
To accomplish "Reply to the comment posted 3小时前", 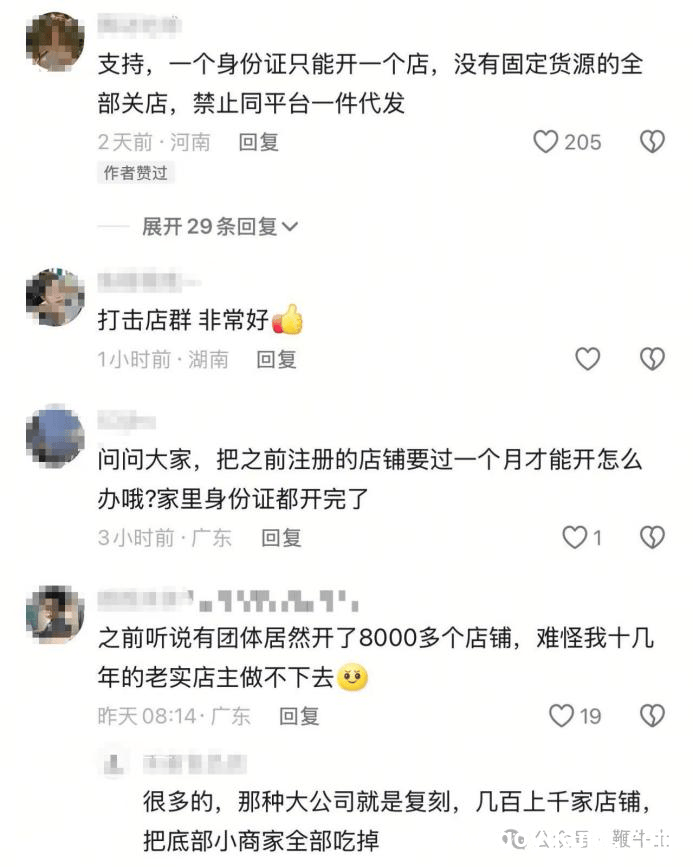I will (281, 538).
